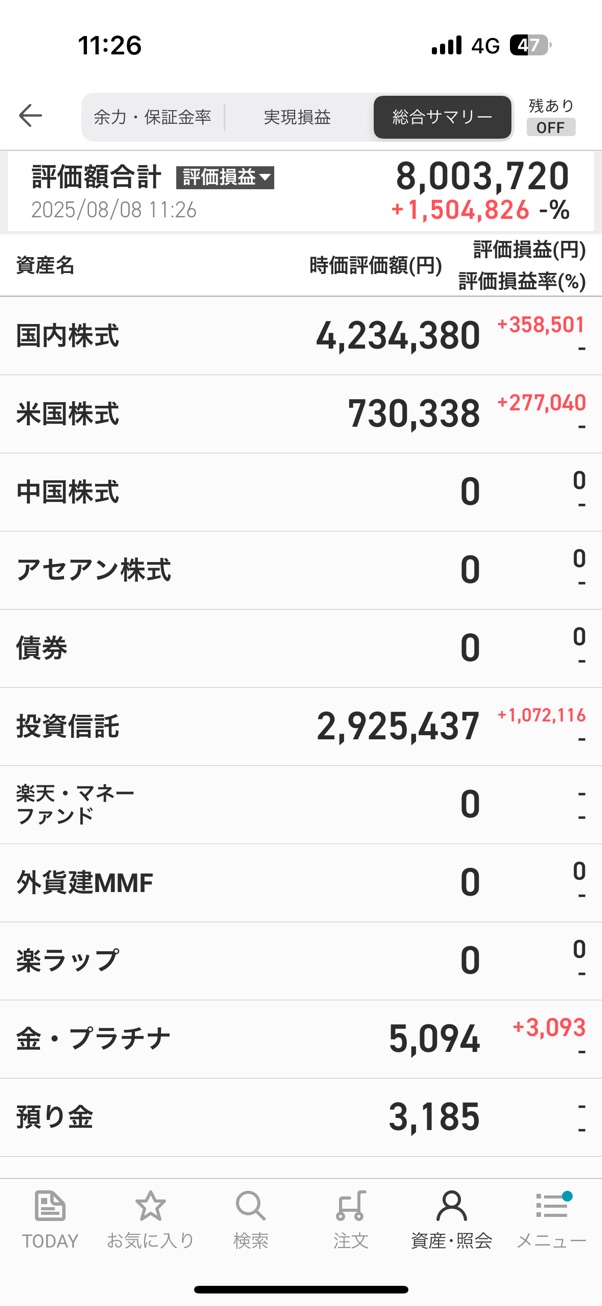The width and height of the screenshot is (602, 1306).
Task: Switch to the TODAY tab
Action: 50,1220
